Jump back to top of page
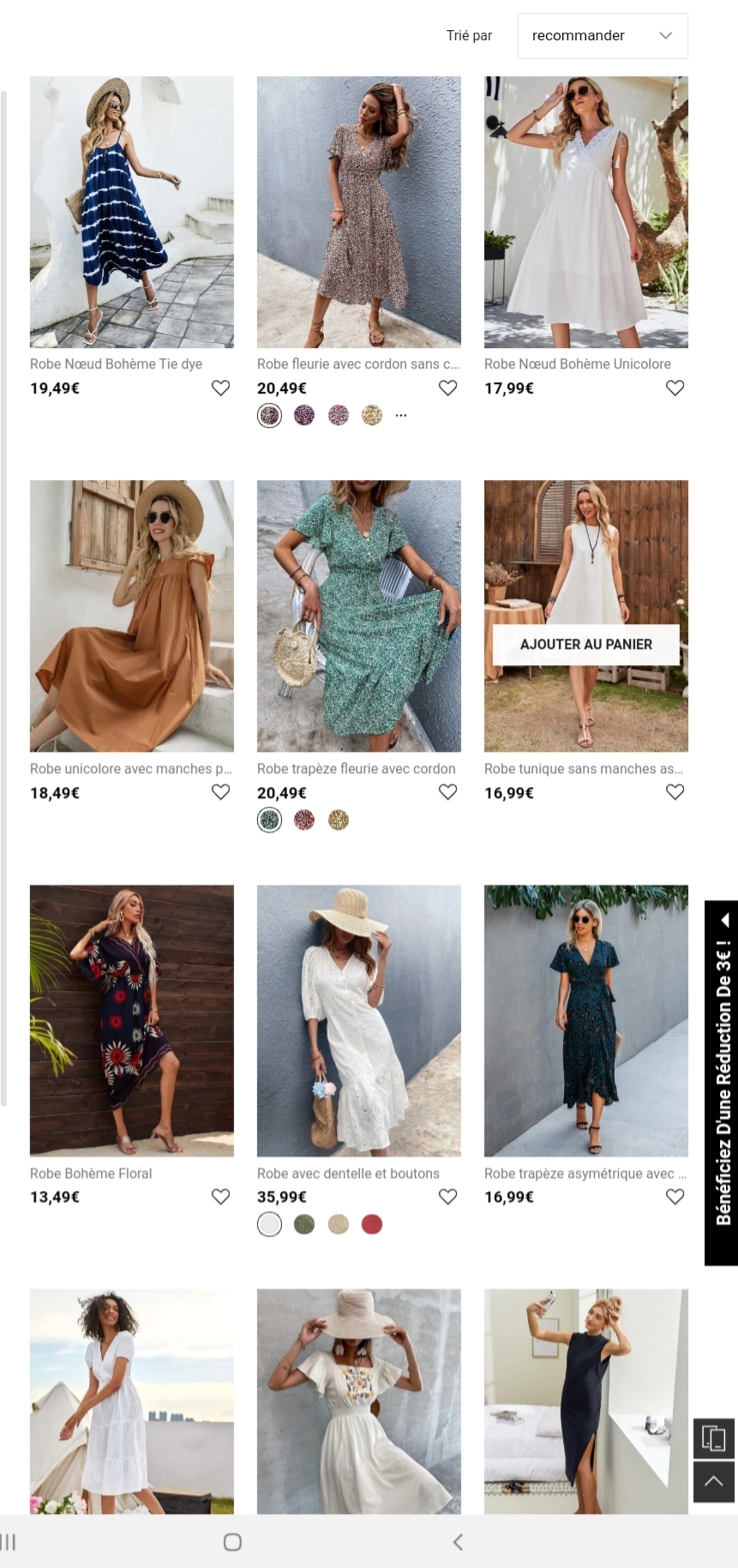This screenshot has height=1568, width=738. tap(713, 1481)
